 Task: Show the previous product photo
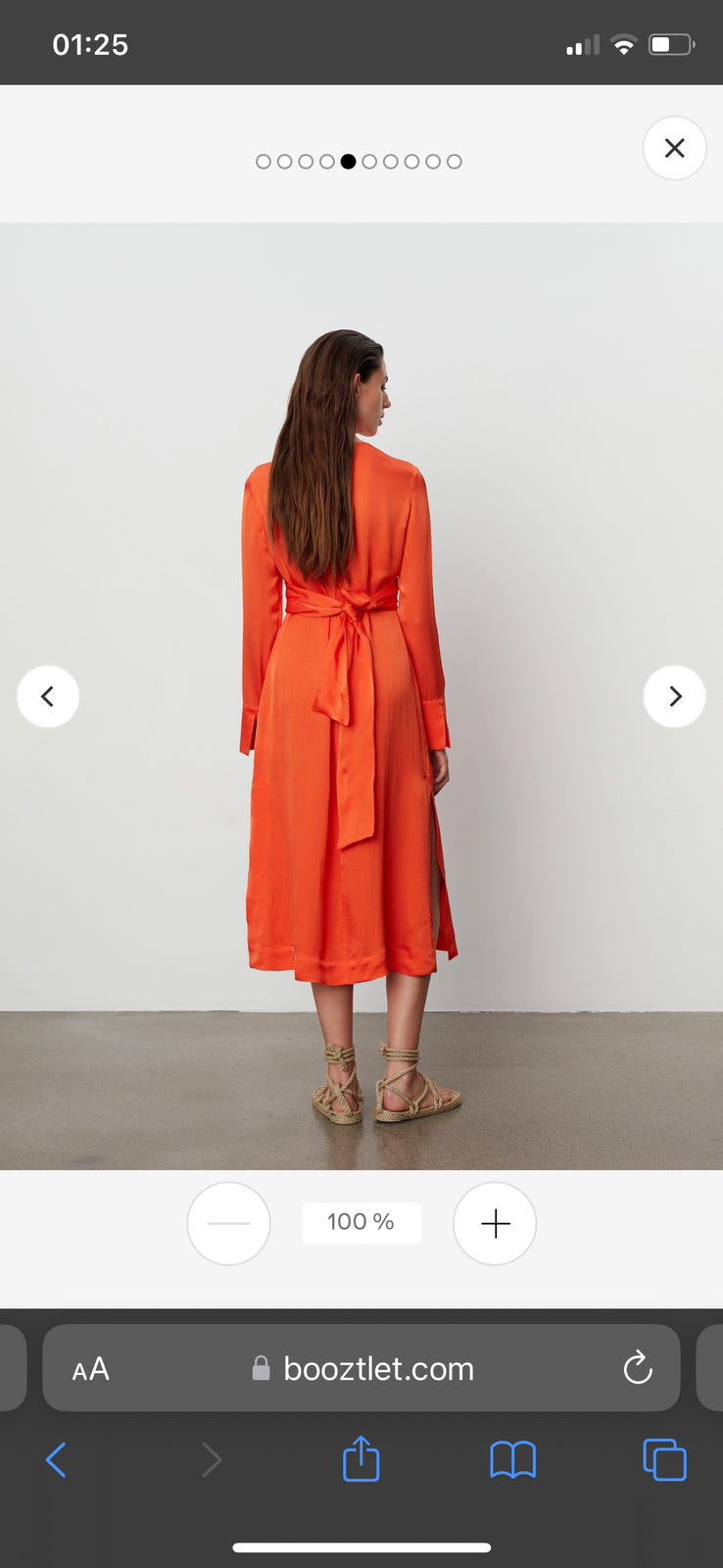pyautogui.click(x=48, y=696)
